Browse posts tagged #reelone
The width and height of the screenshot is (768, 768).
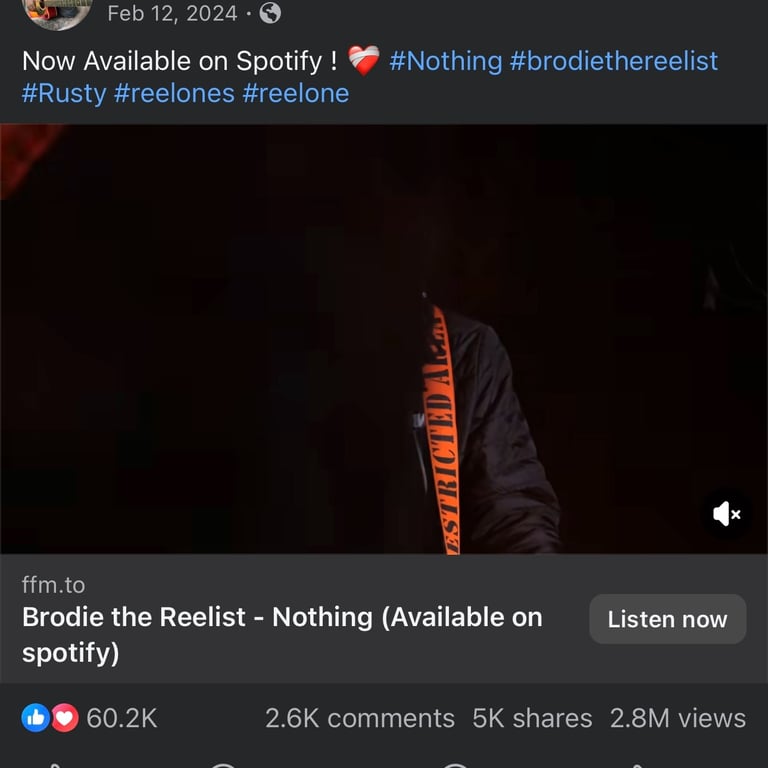click(x=296, y=94)
